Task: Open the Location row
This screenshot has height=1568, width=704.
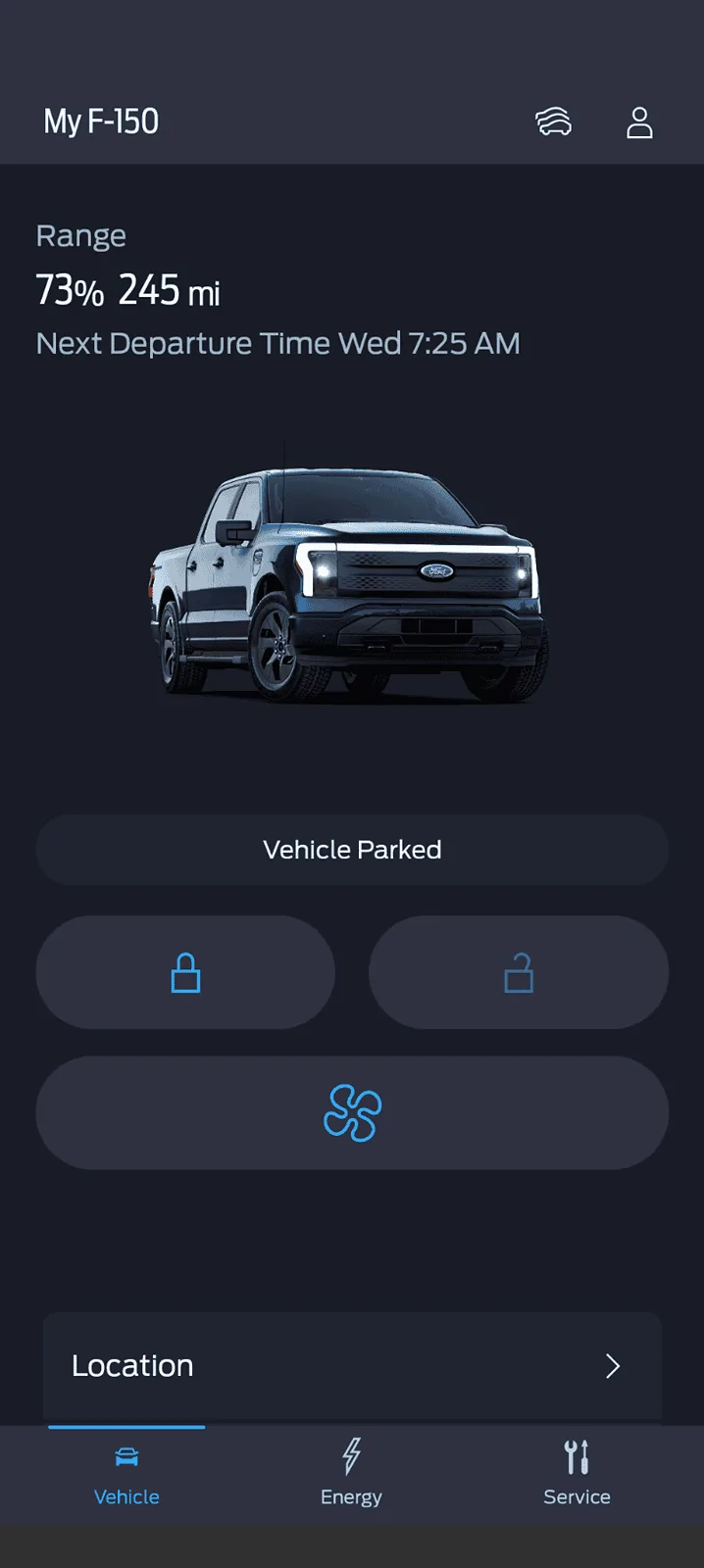Action: pyautogui.click(x=352, y=1365)
